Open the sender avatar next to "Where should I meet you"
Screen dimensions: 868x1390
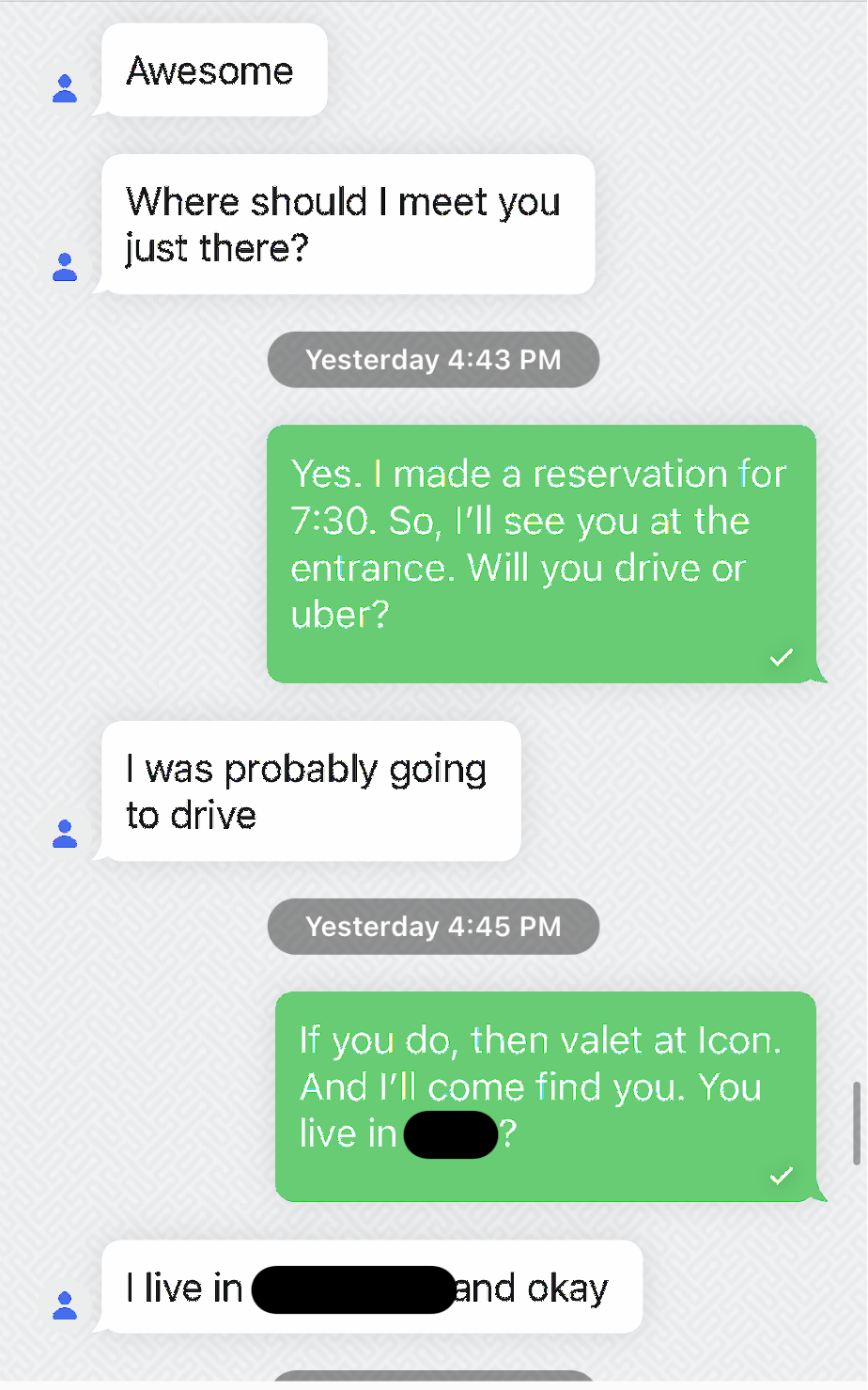[65, 267]
